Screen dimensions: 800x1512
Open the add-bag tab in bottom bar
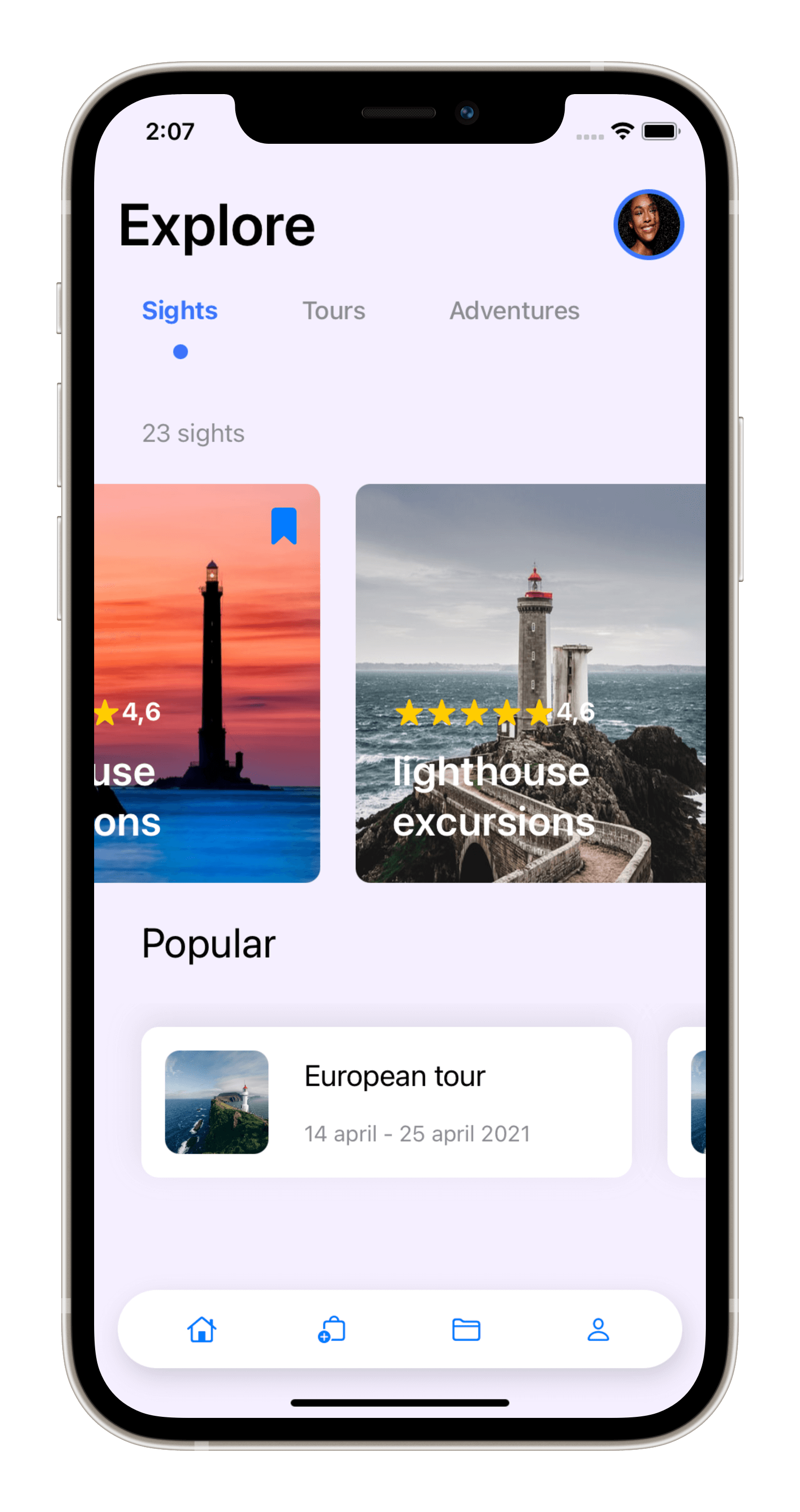[332, 1329]
